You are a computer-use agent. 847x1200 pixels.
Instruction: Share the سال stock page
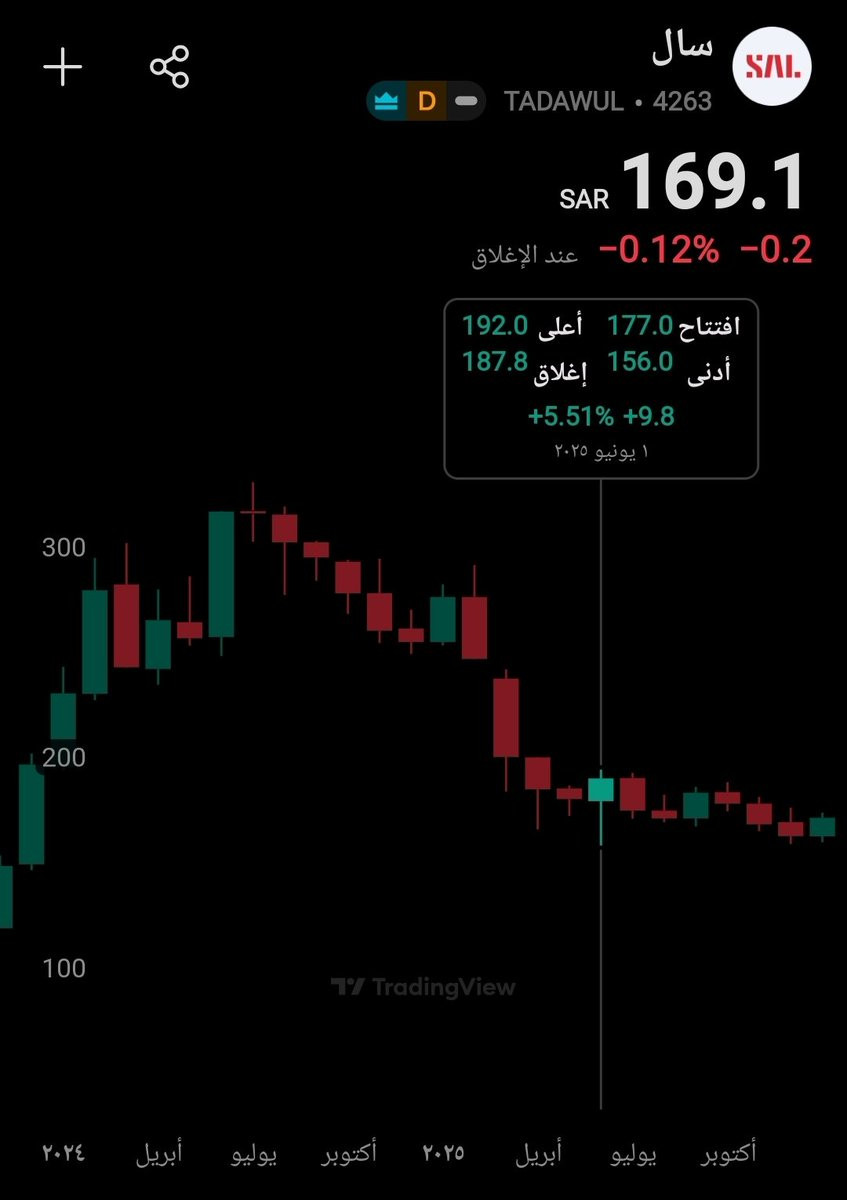pos(169,68)
